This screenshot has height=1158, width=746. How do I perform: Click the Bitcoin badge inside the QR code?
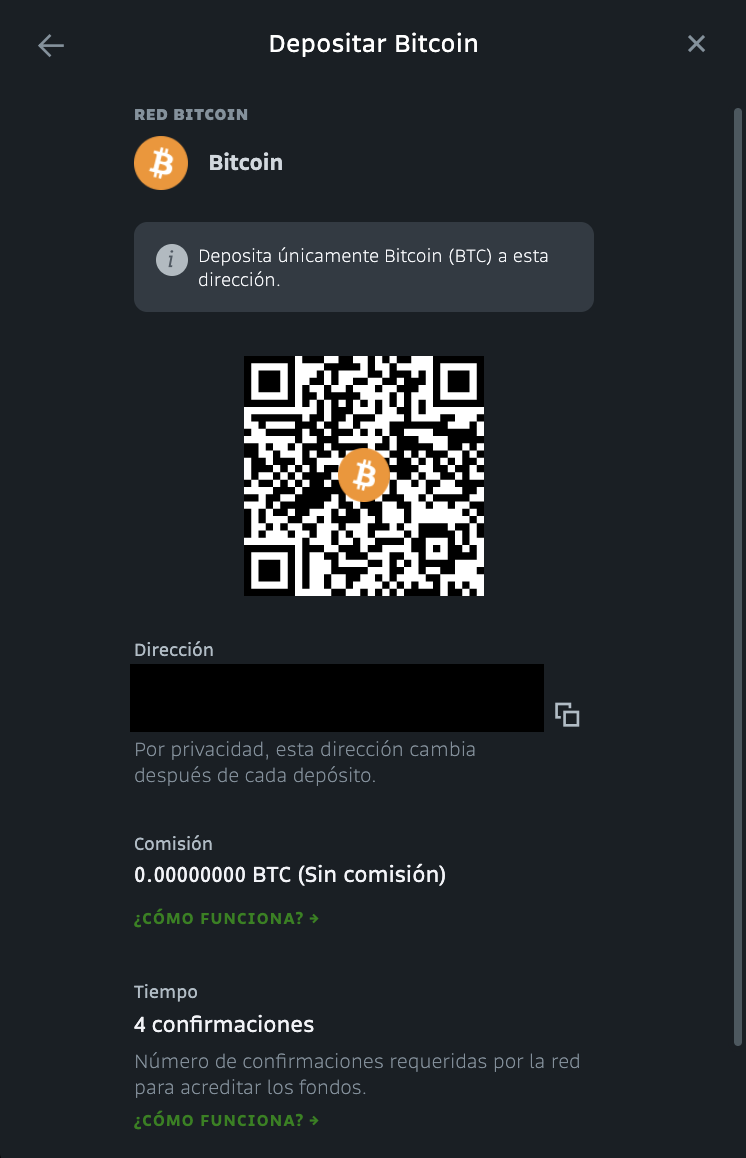363,475
